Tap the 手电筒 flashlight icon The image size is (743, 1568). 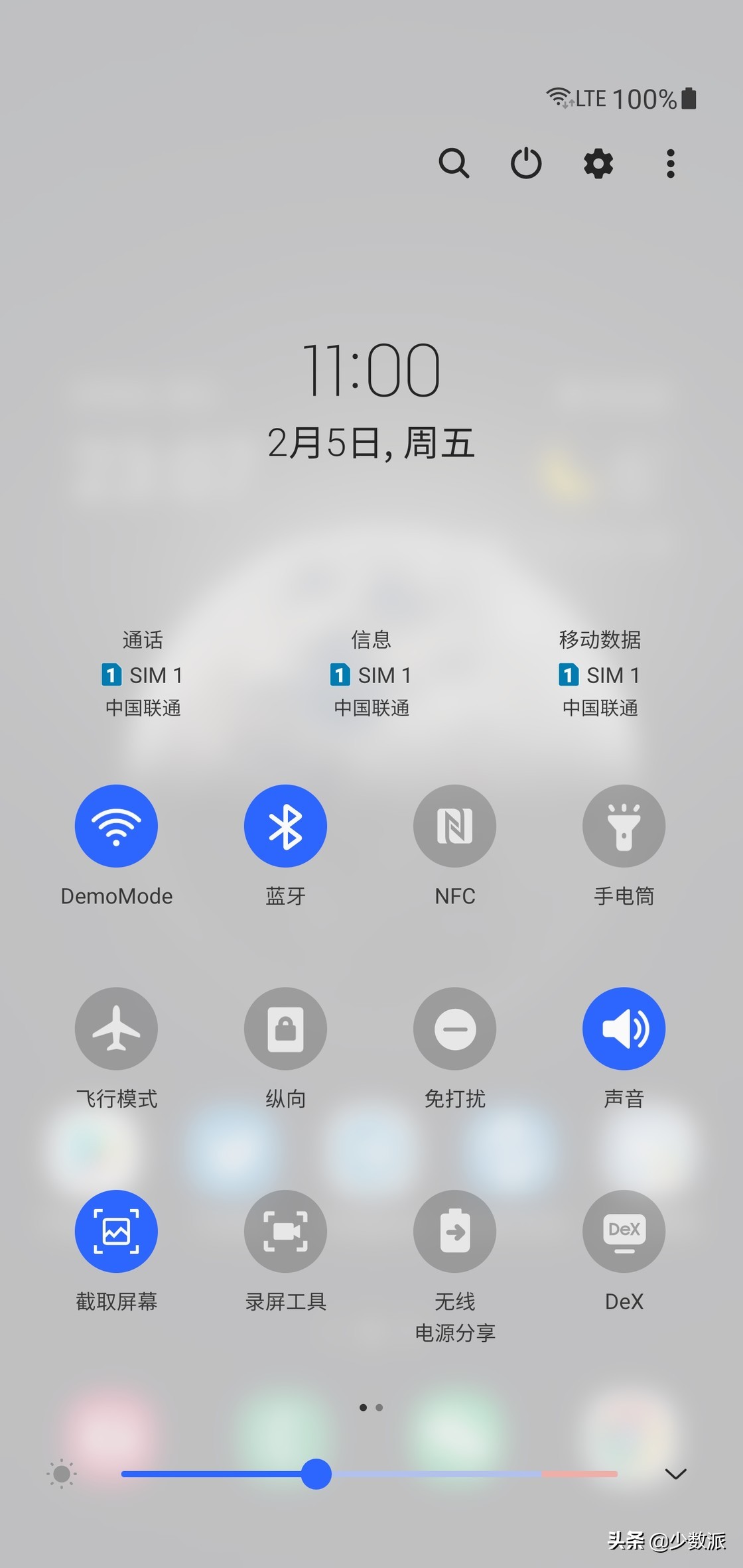[x=624, y=826]
